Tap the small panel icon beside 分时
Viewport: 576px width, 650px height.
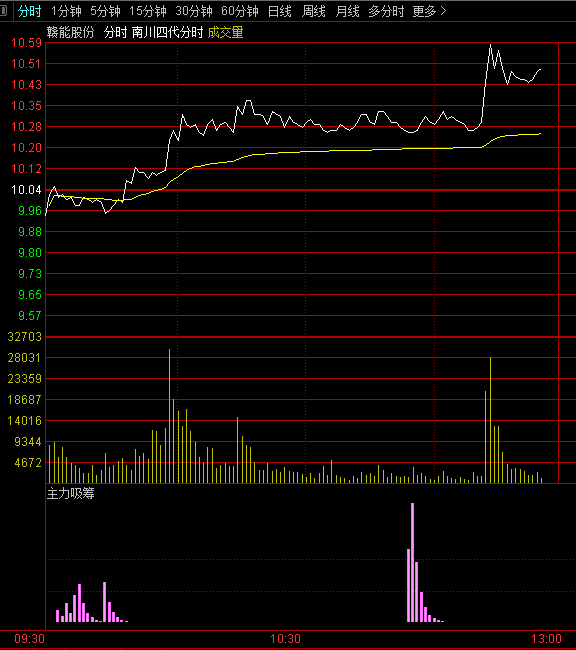point(4,11)
